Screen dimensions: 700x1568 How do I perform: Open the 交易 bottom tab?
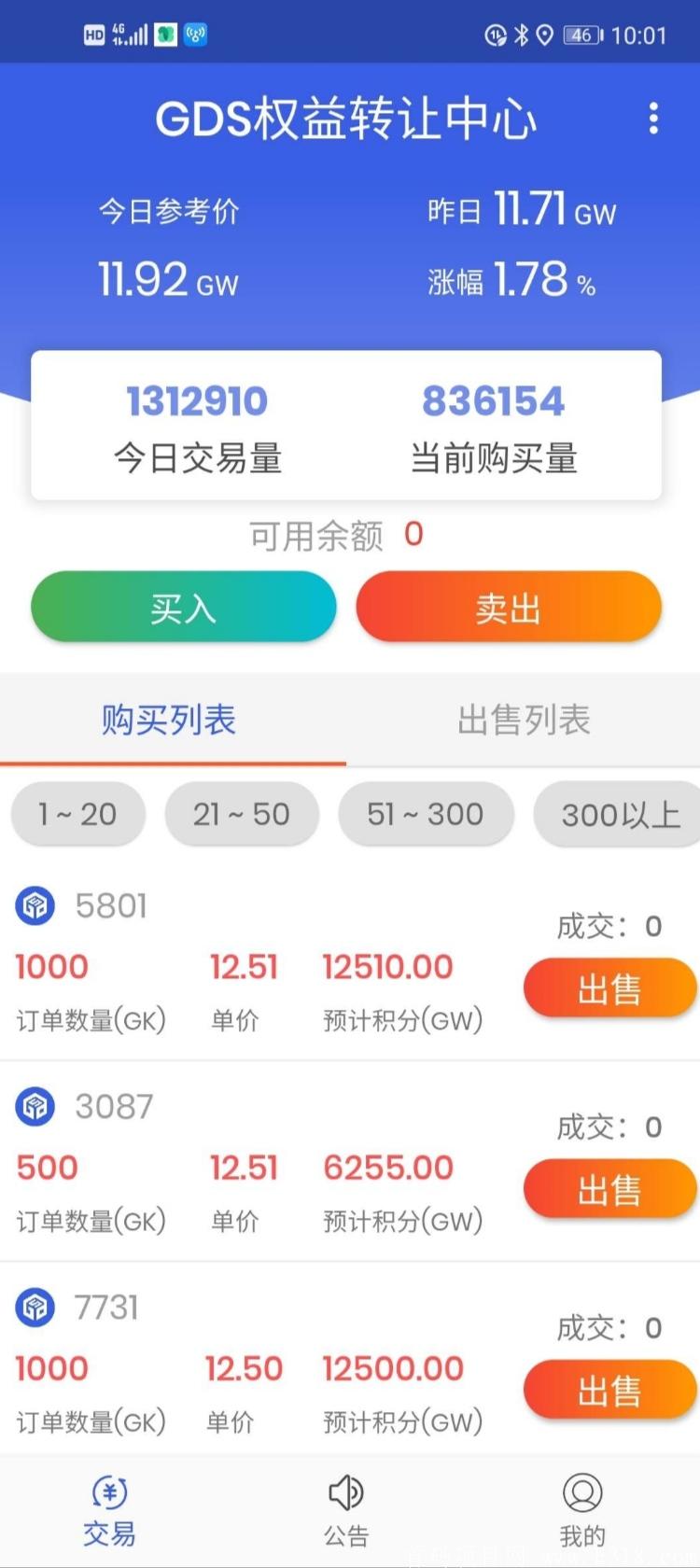110,1510
